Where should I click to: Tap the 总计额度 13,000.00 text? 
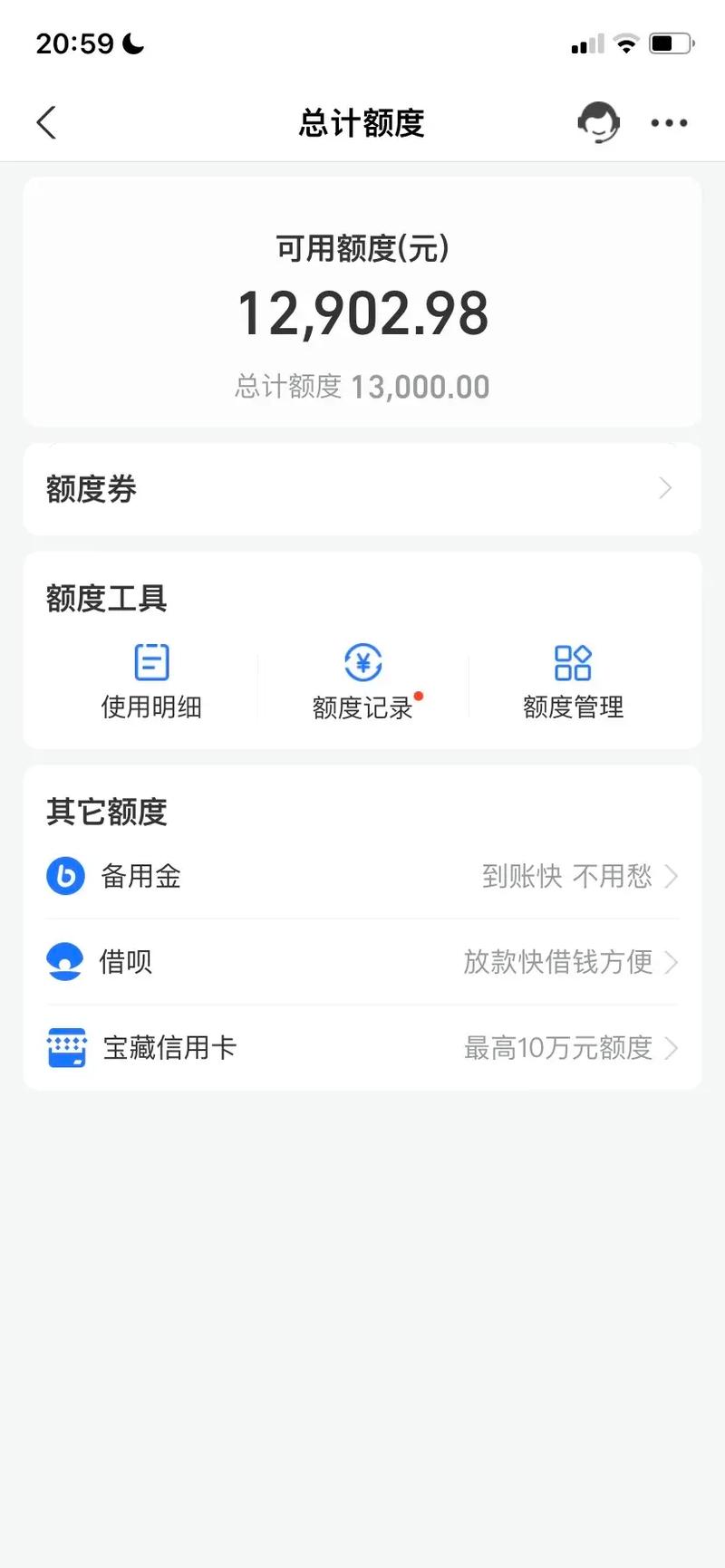[362, 386]
